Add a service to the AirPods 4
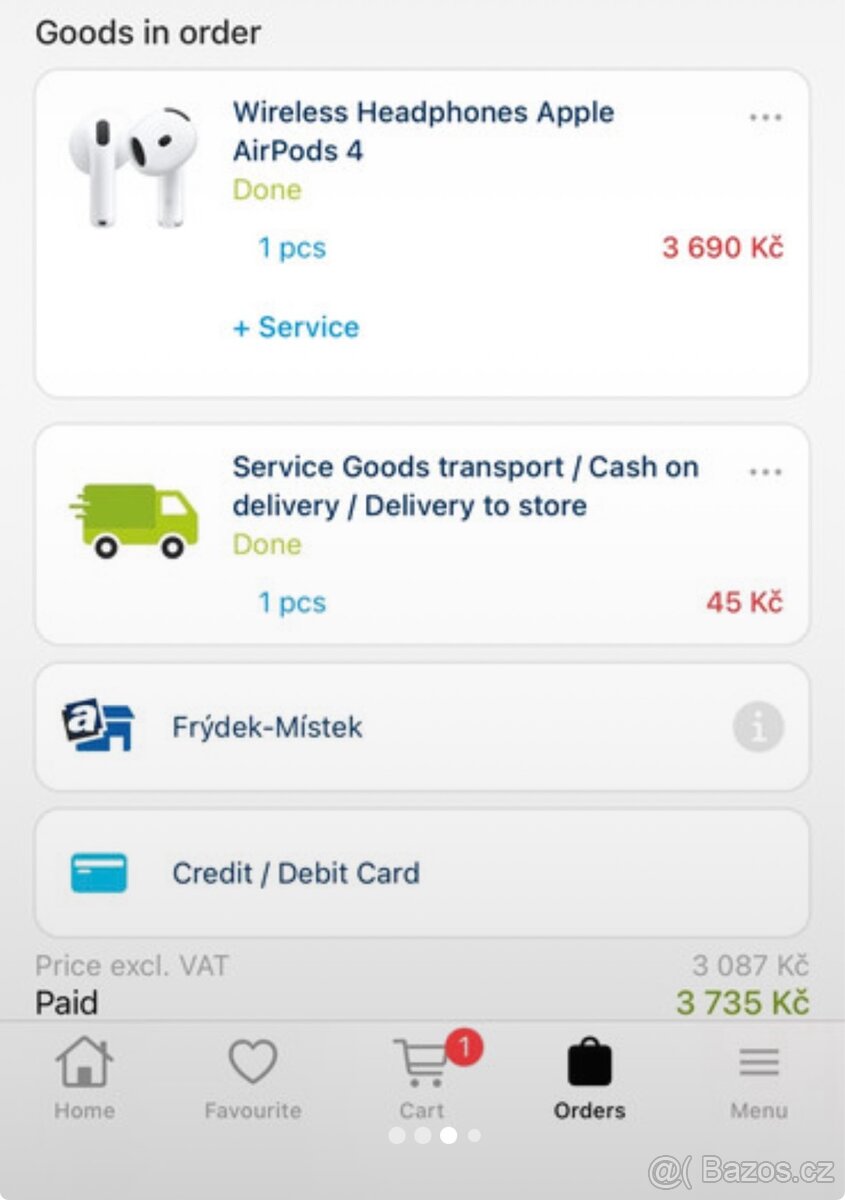845x1200 pixels. click(x=296, y=327)
